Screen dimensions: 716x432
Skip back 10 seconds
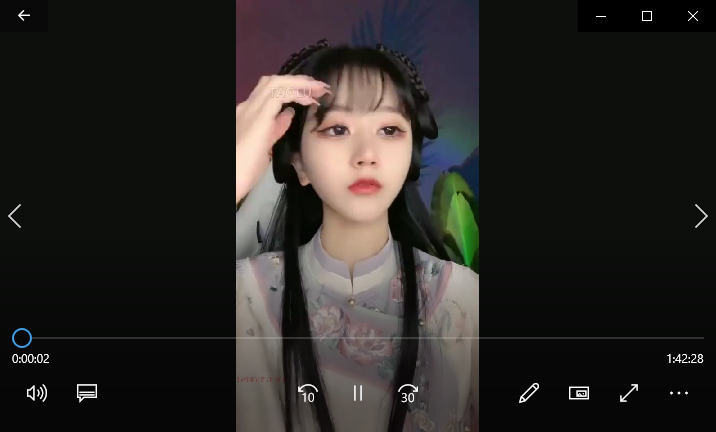pos(308,393)
